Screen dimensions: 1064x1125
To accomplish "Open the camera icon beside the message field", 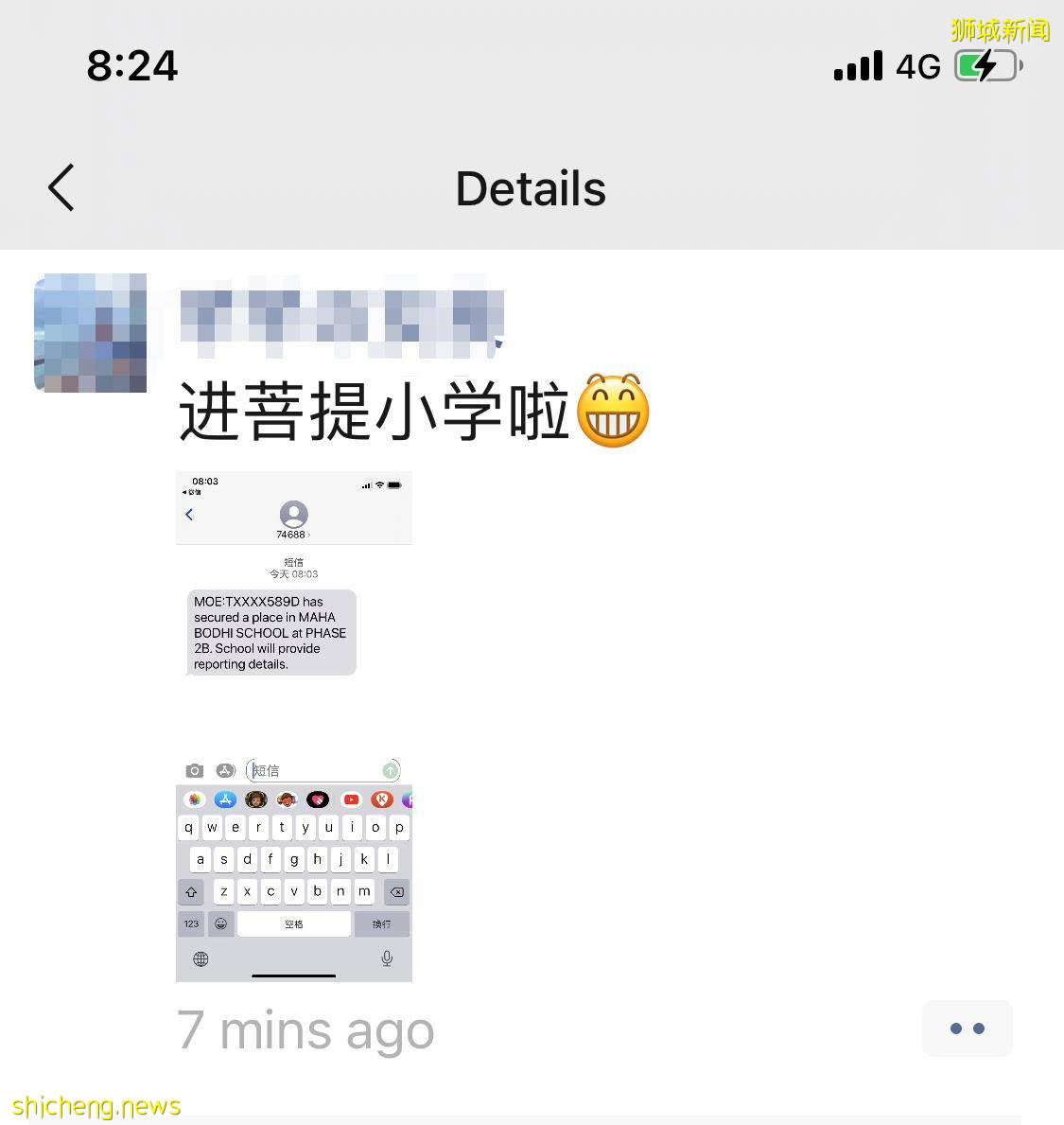I will pos(193,769).
